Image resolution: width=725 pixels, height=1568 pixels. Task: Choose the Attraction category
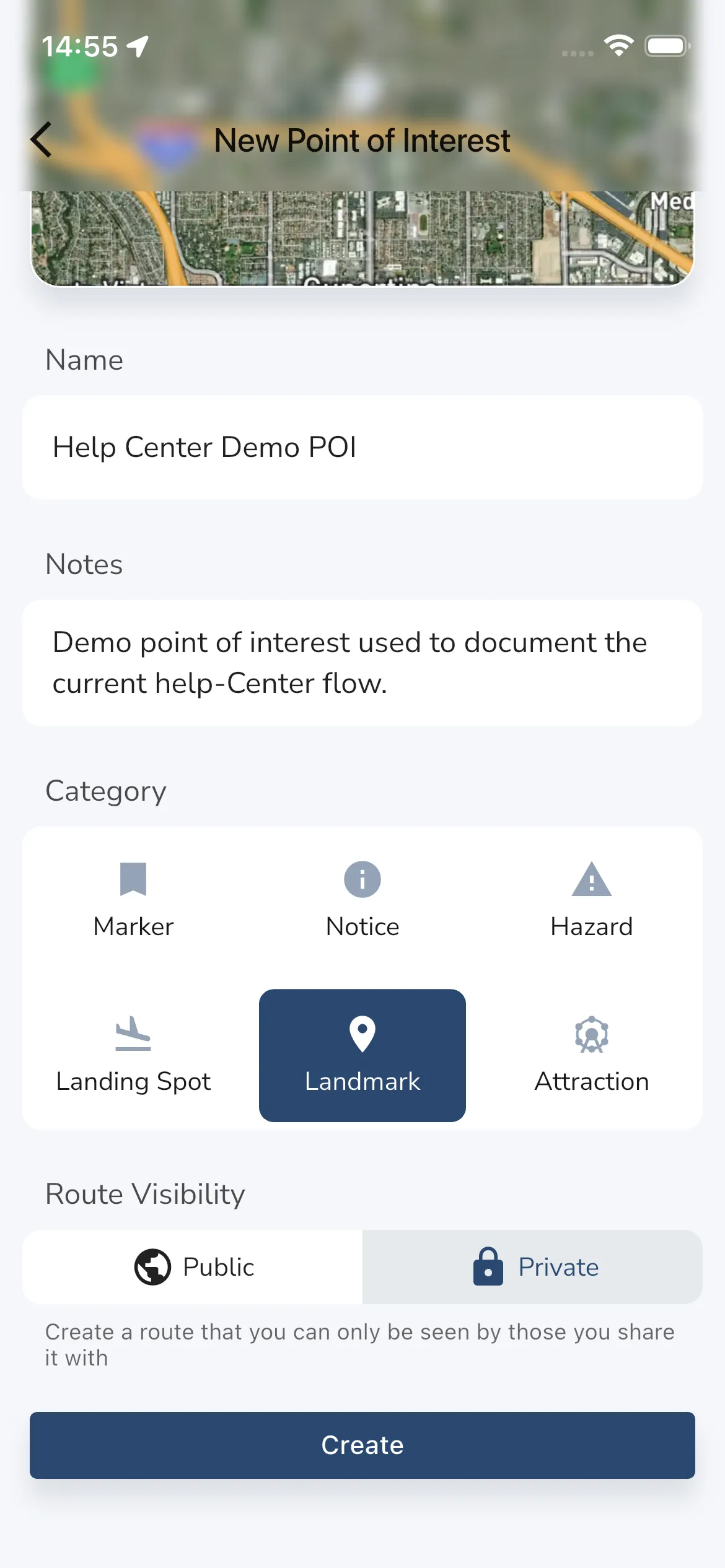click(x=591, y=1055)
